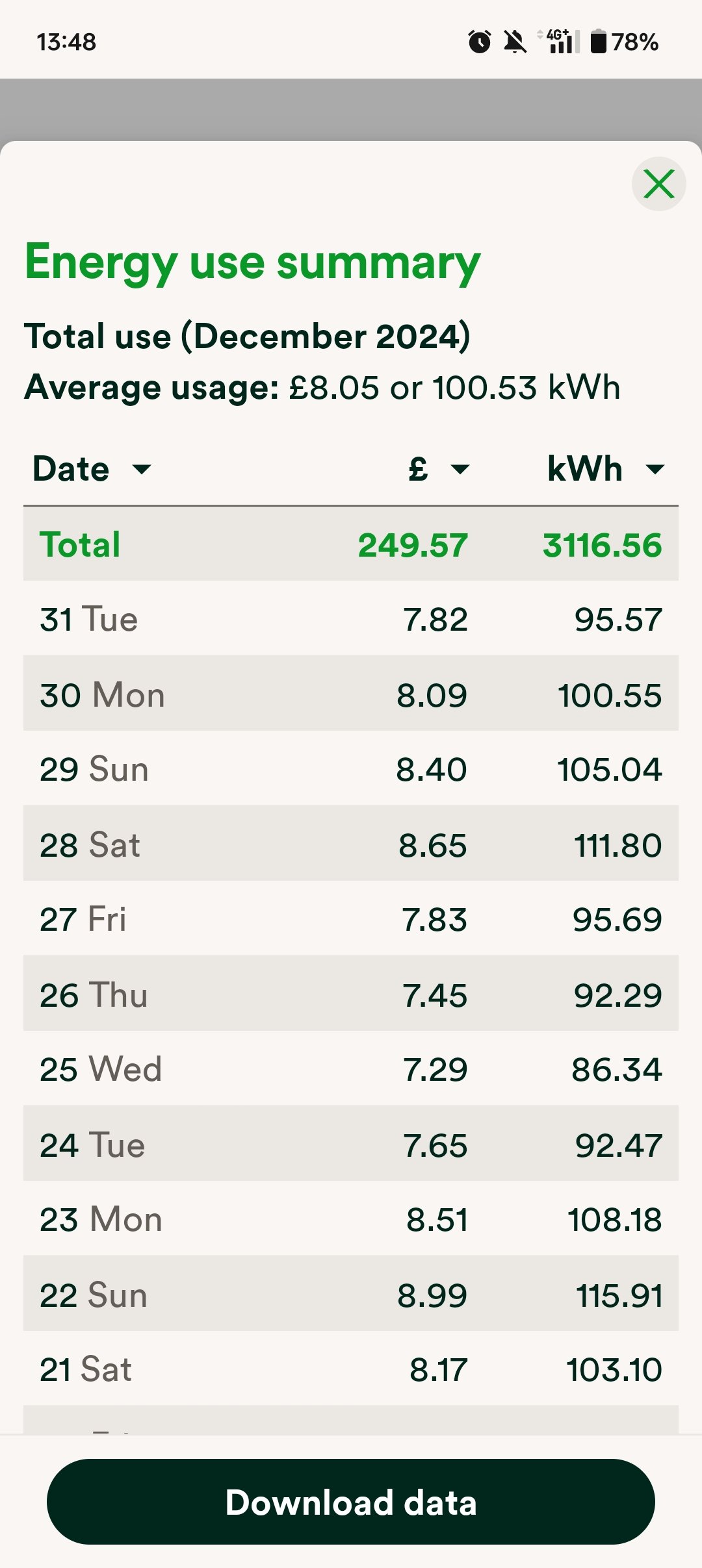
Task: Close the energy use summary sheet
Action: pyautogui.click(x=658, y=184)
